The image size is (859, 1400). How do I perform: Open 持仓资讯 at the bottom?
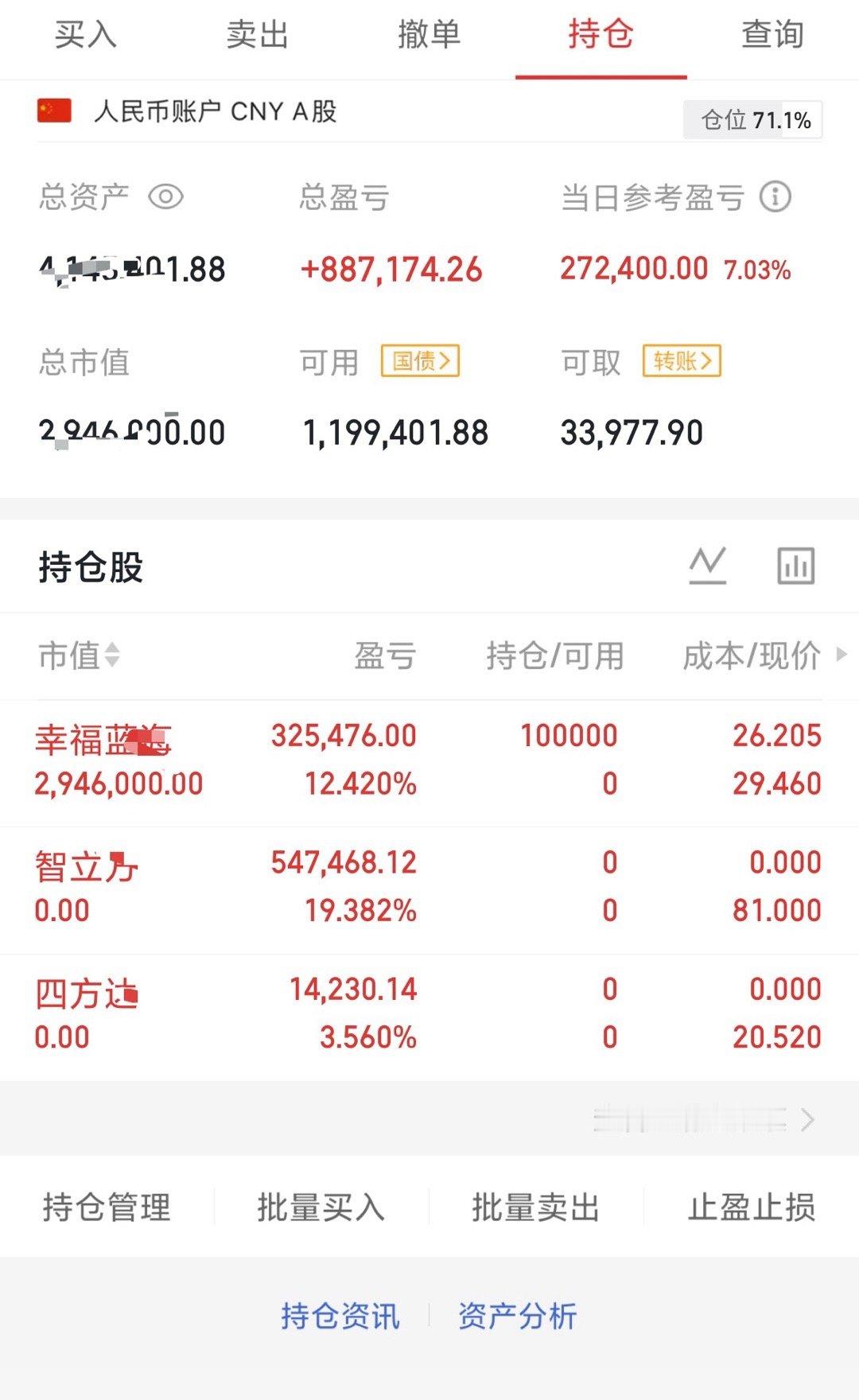coord(340,1316)
